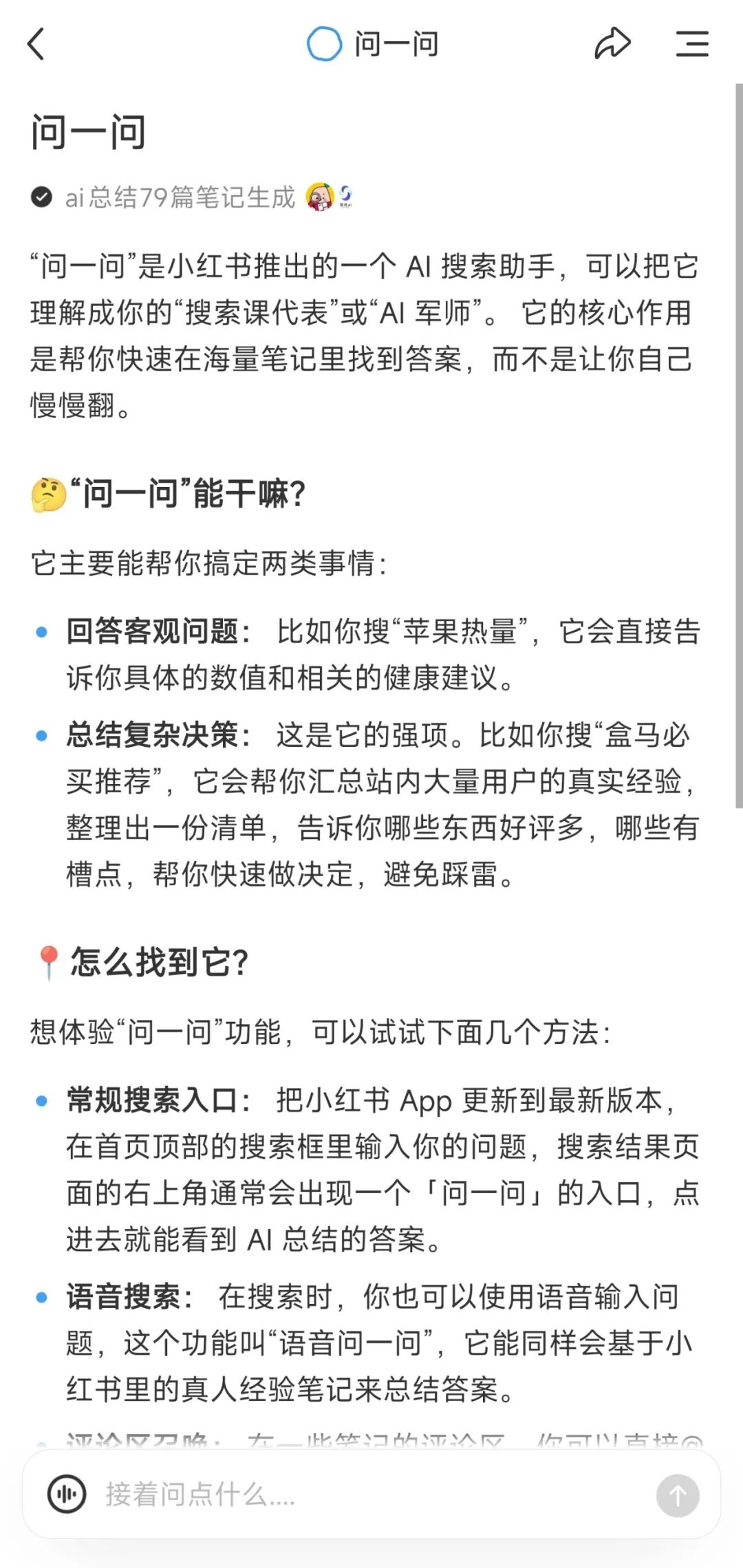Open the 79 source notes summary line
The image size is (743, 1568).
192,197
